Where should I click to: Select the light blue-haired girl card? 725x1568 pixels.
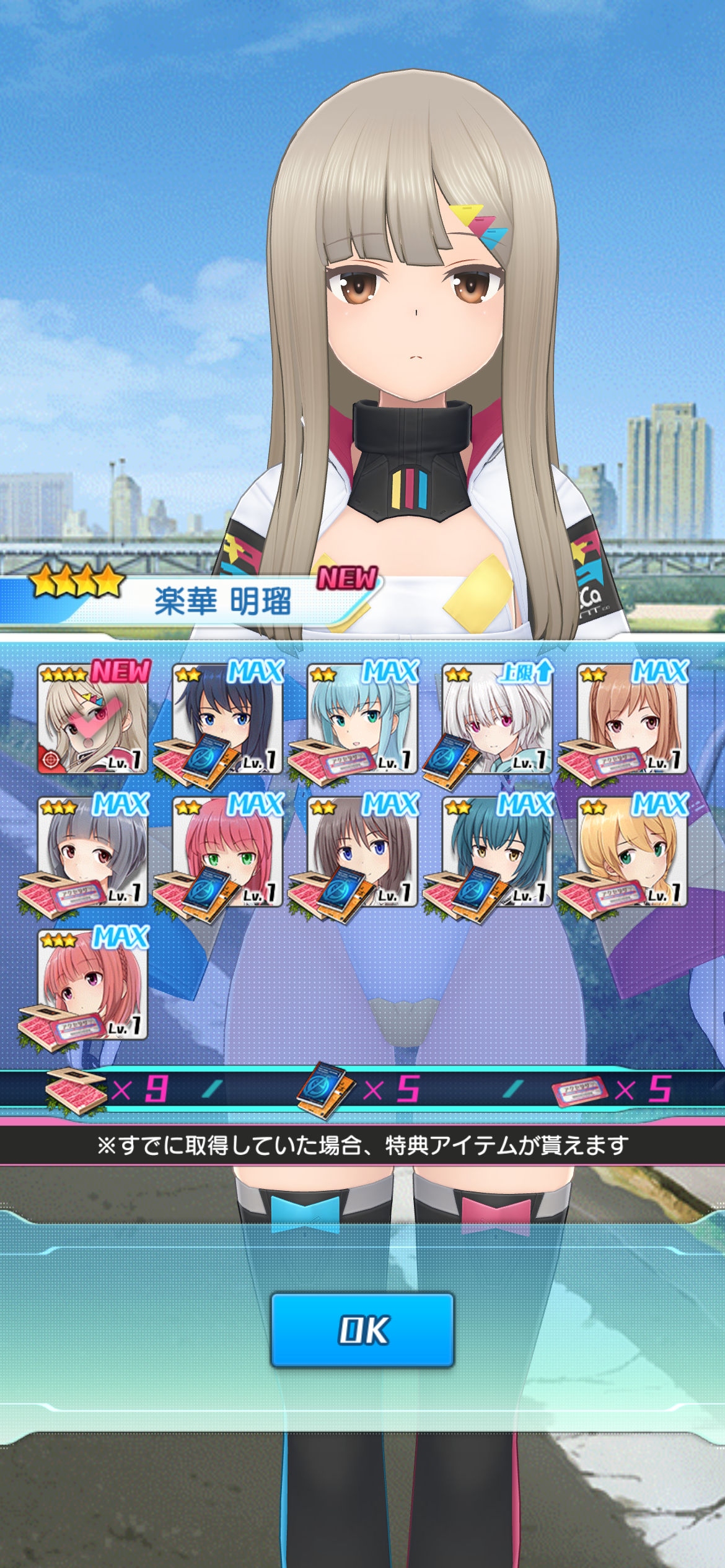(362, 719)
